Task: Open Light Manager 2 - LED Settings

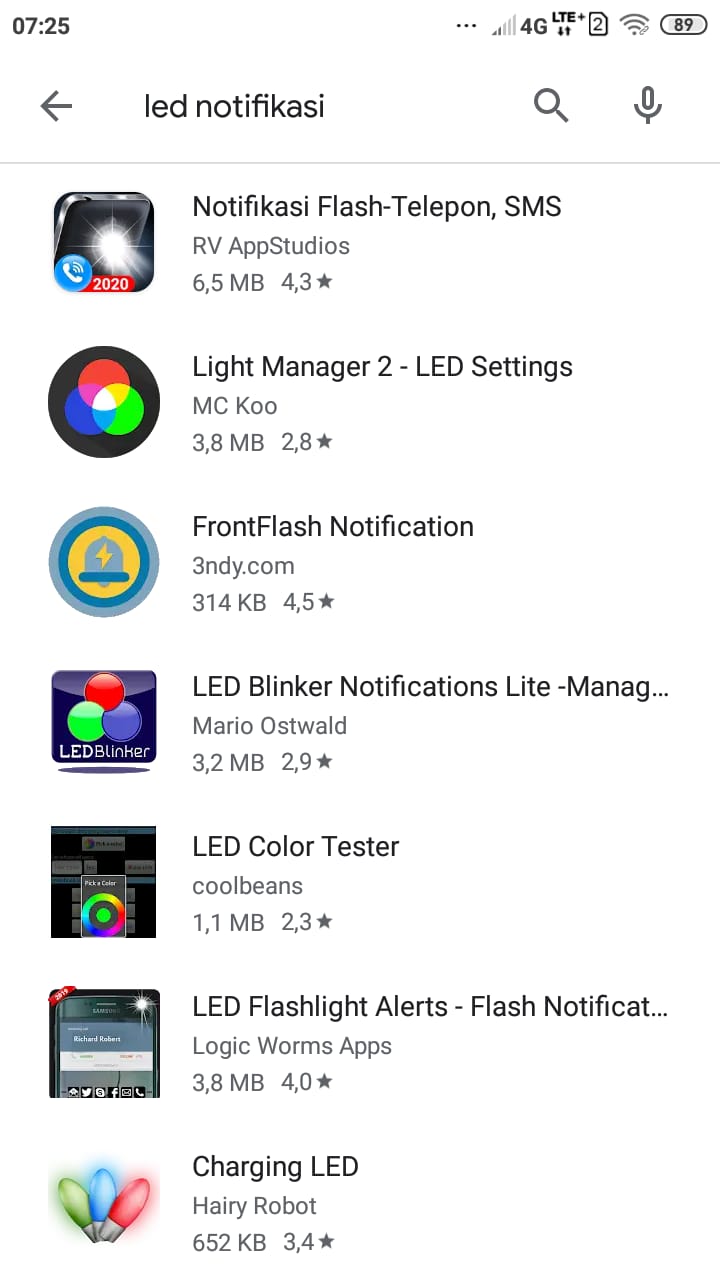Action: (x=360, y=402)
